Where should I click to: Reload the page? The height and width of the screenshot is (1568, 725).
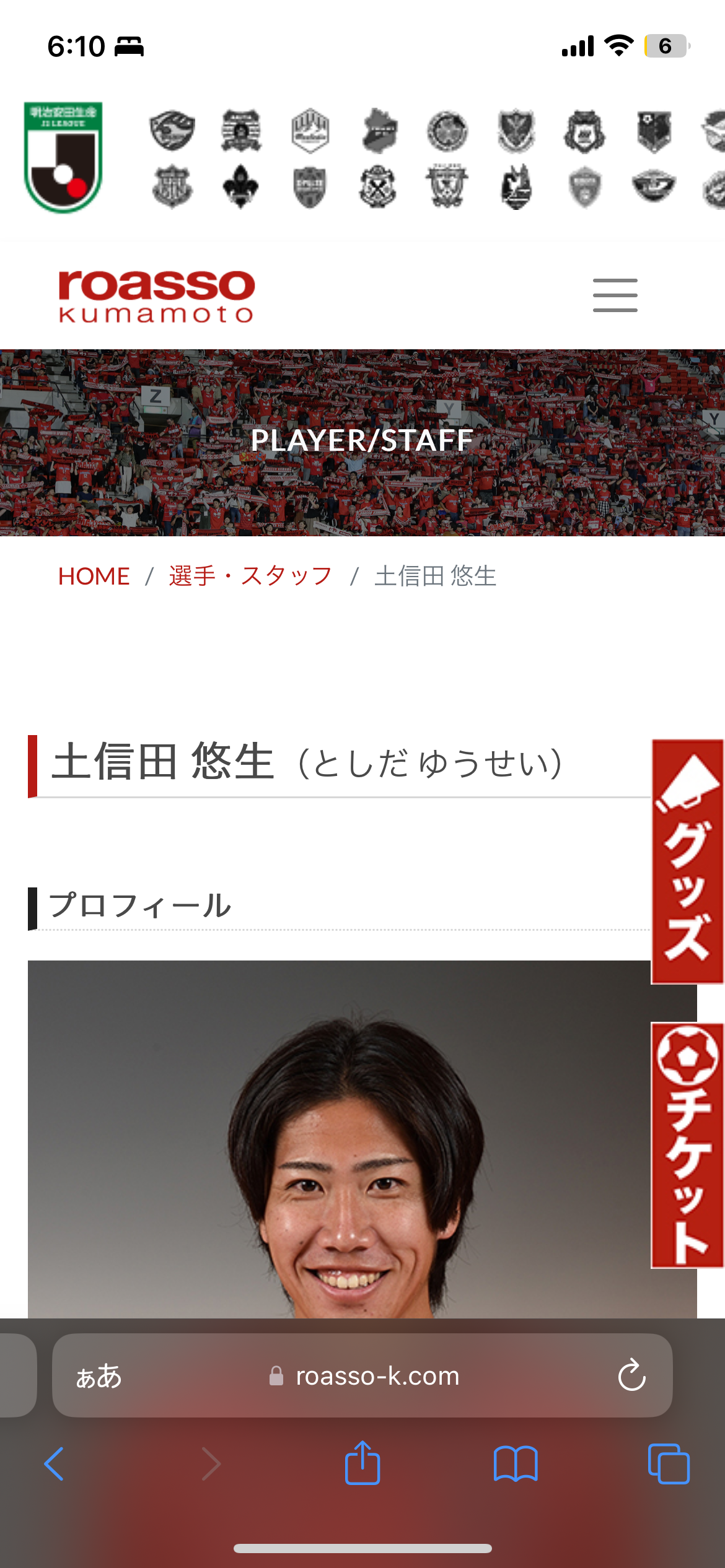[631, 1375]
